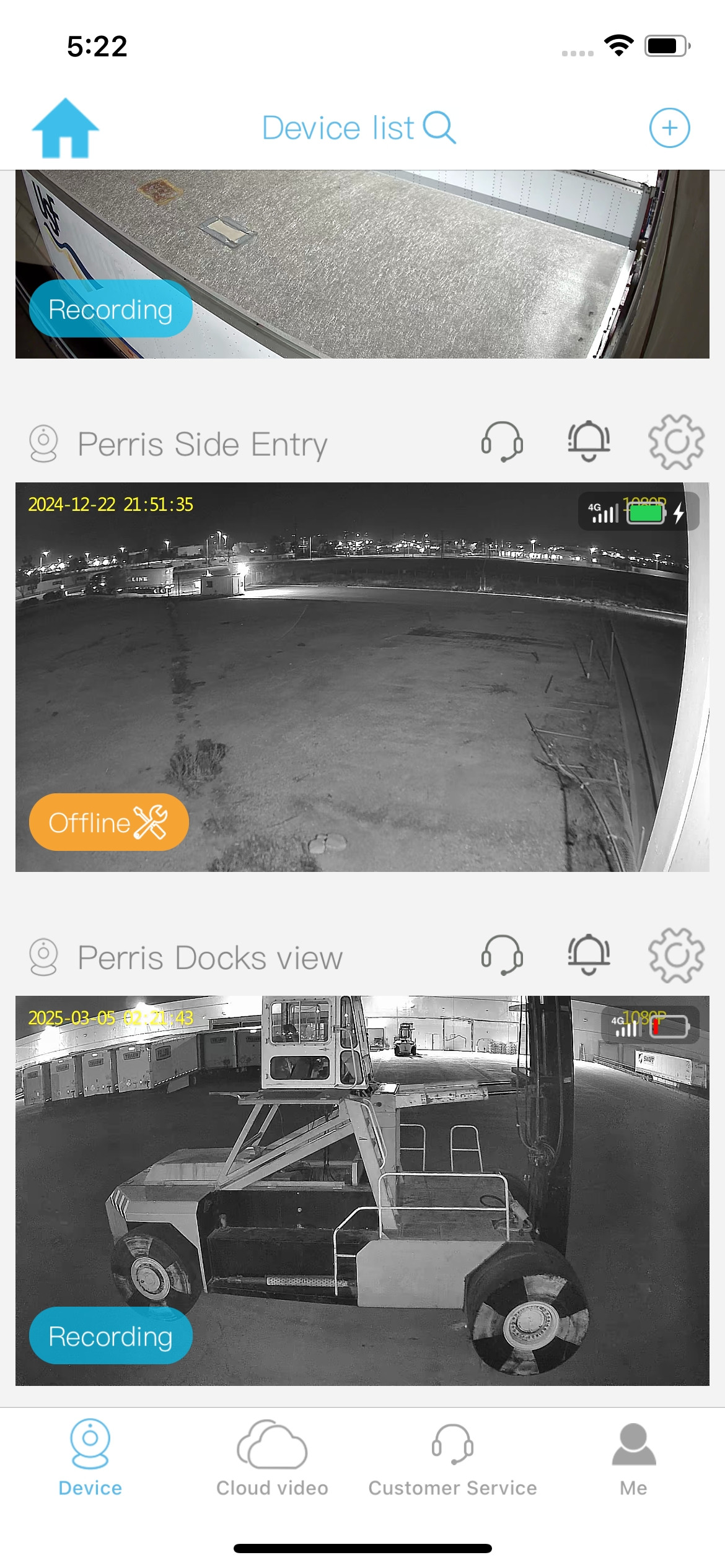Screen dimensions: 725x1568
Task: Open alarm bell for Perris Side Entry
Action: click(589, 442)
